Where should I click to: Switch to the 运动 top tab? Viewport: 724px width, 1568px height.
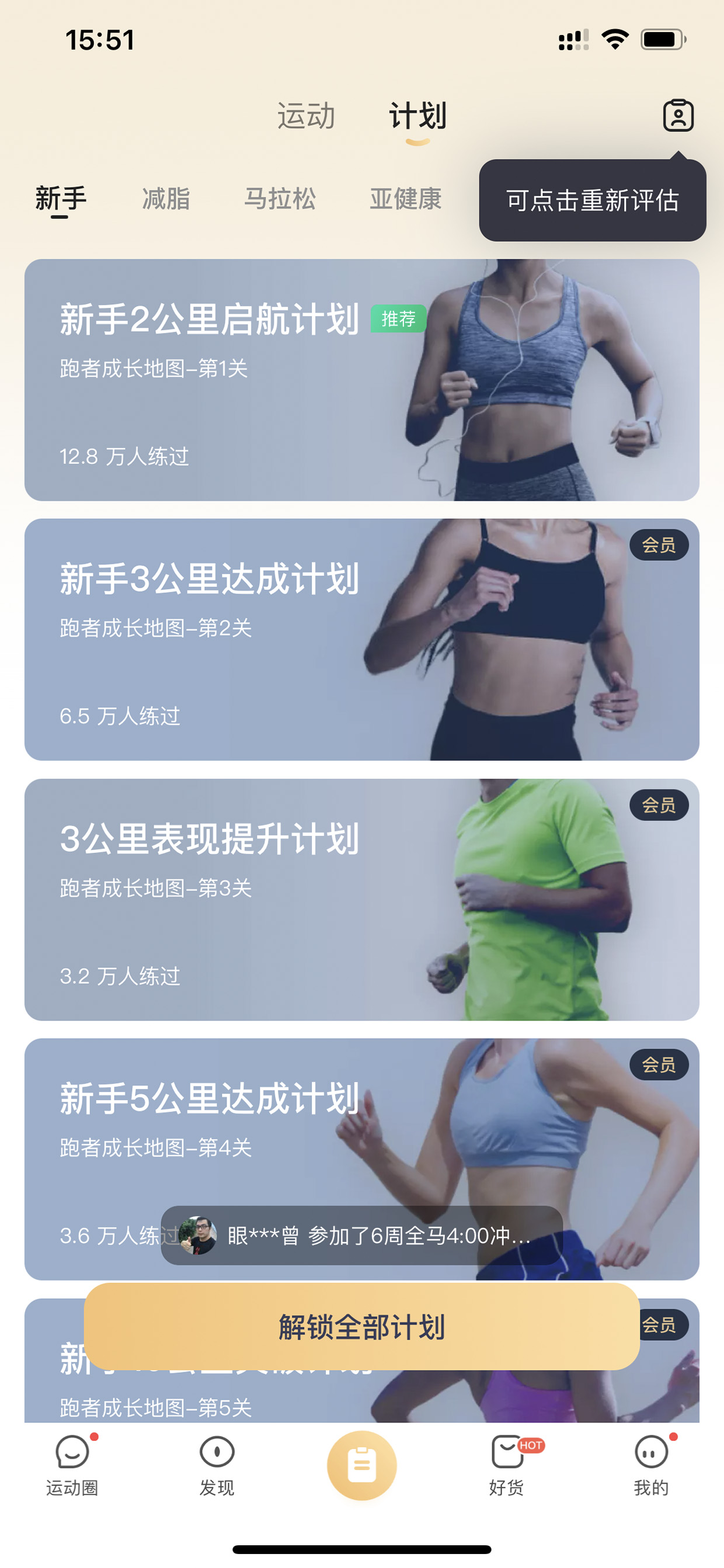[306, 116]
